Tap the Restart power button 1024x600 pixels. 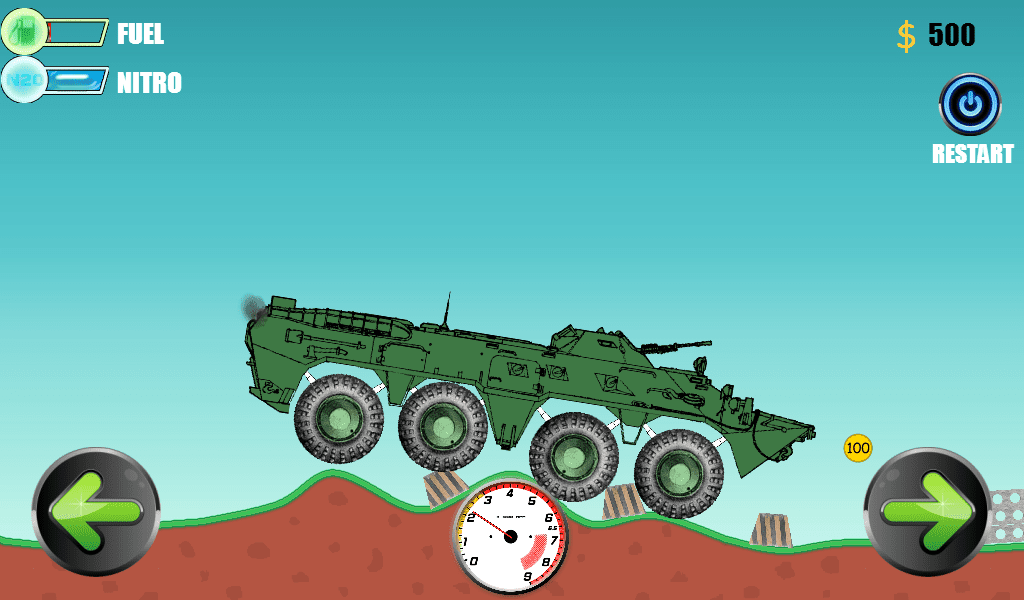969,104
